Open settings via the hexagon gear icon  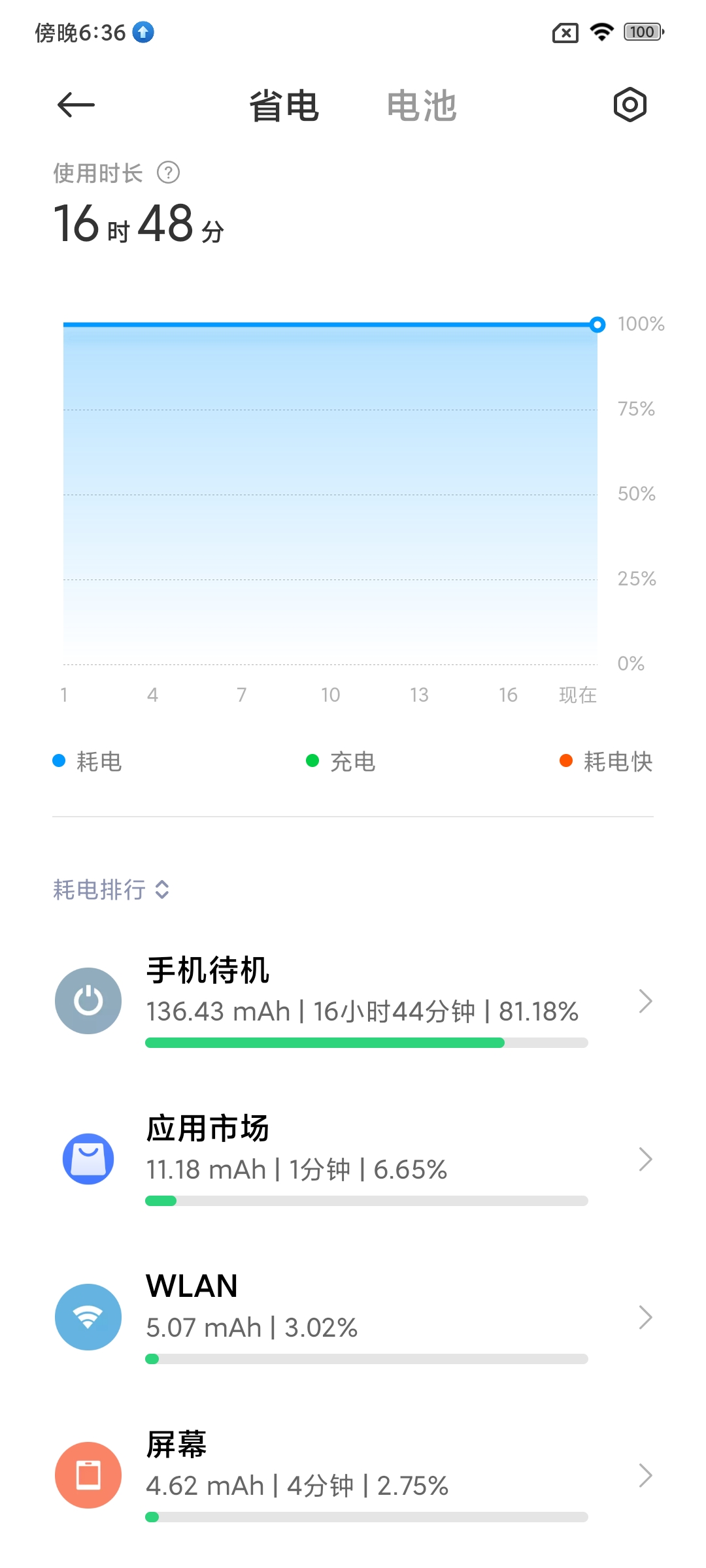click(x=630, y=105)
